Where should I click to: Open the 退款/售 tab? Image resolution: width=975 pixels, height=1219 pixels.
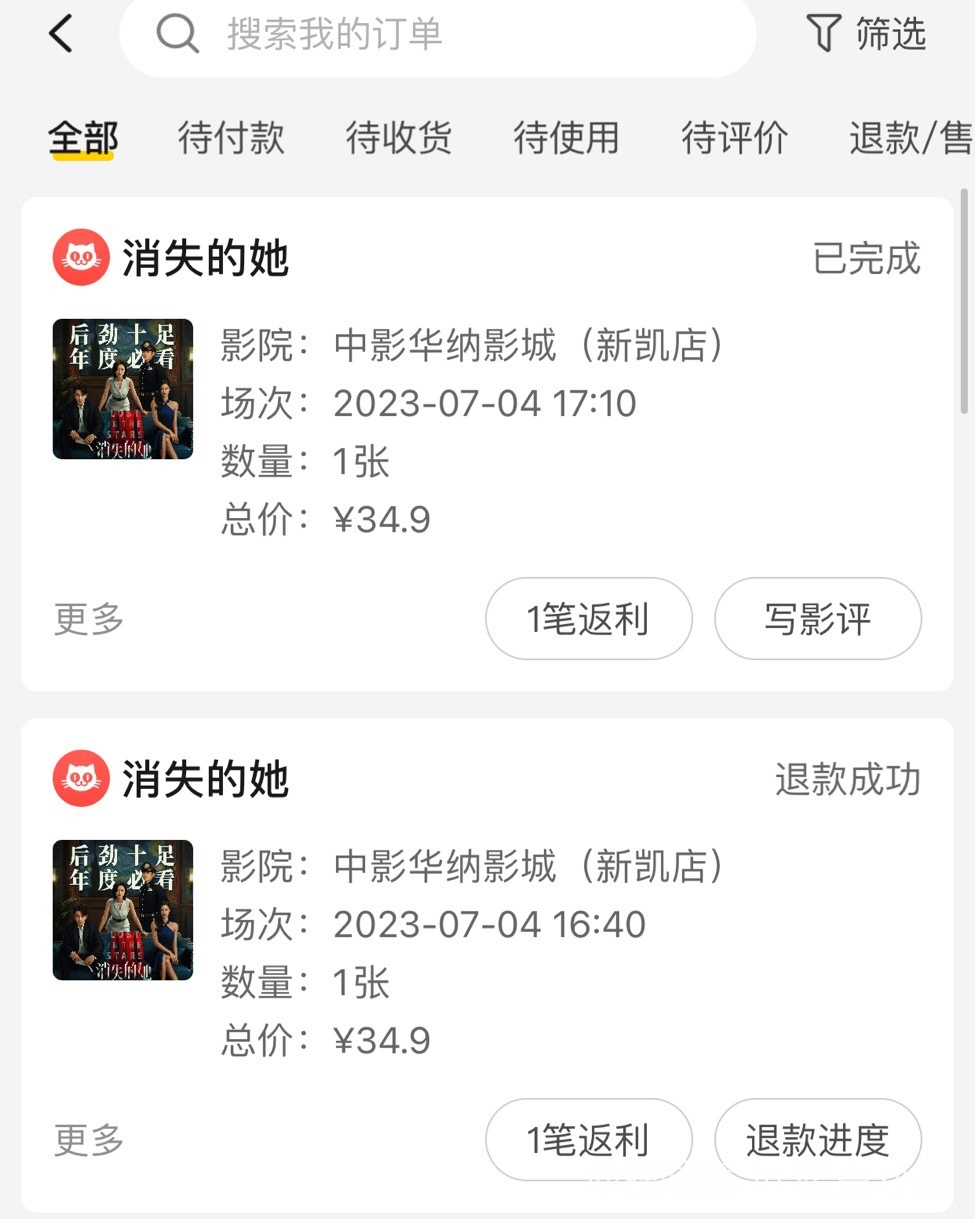tap(908, 138)
